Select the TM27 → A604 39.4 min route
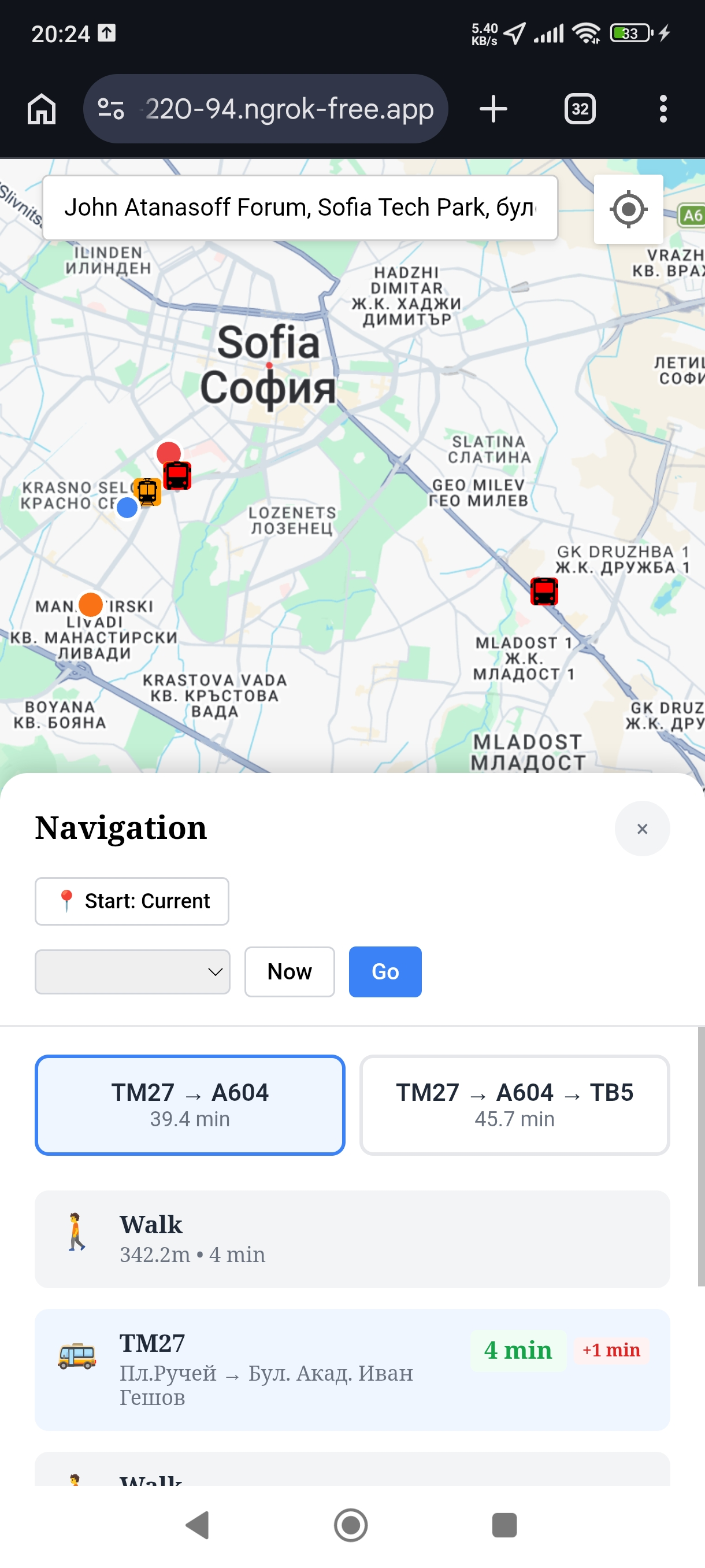705x1568 pixels. tap(190, 1104)
